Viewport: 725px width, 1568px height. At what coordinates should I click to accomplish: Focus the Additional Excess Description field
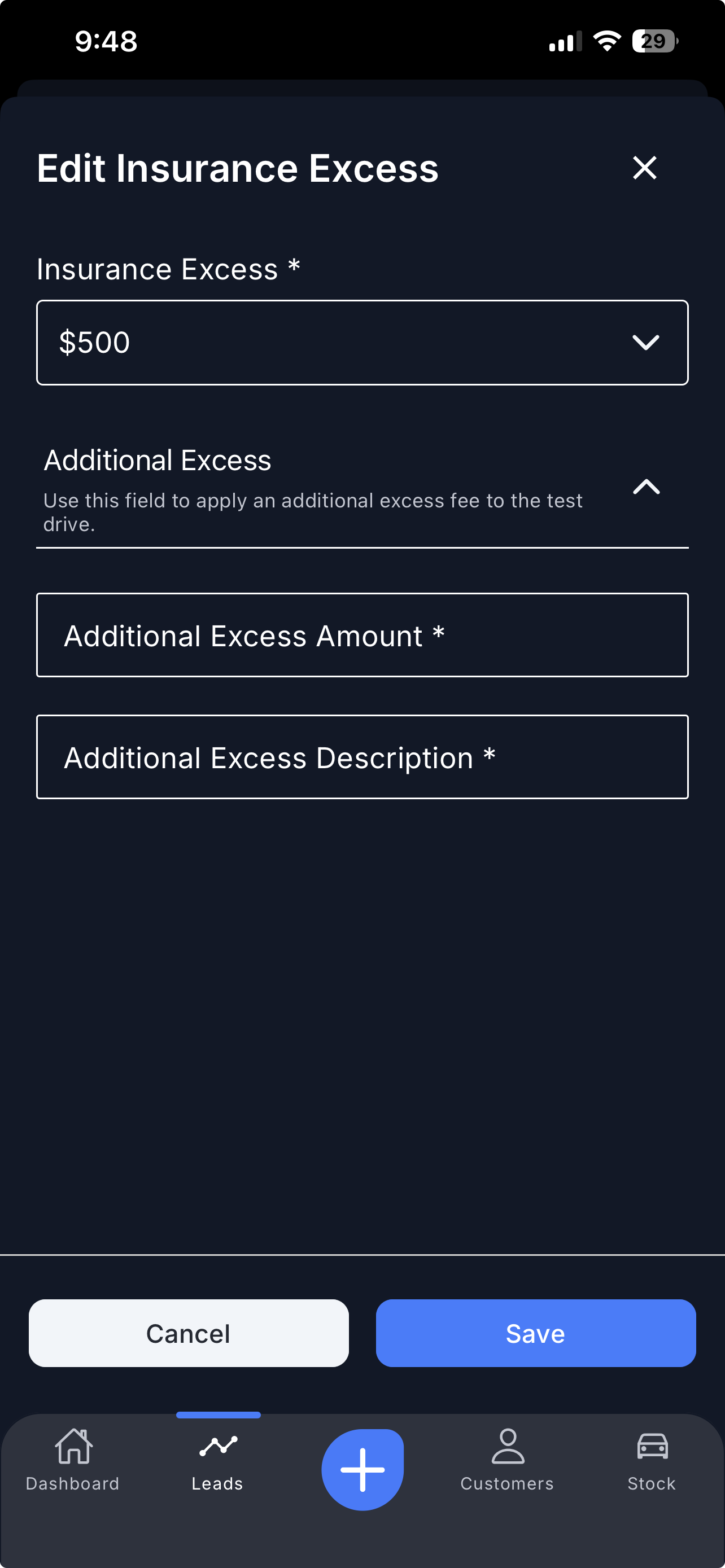(362, 756)
